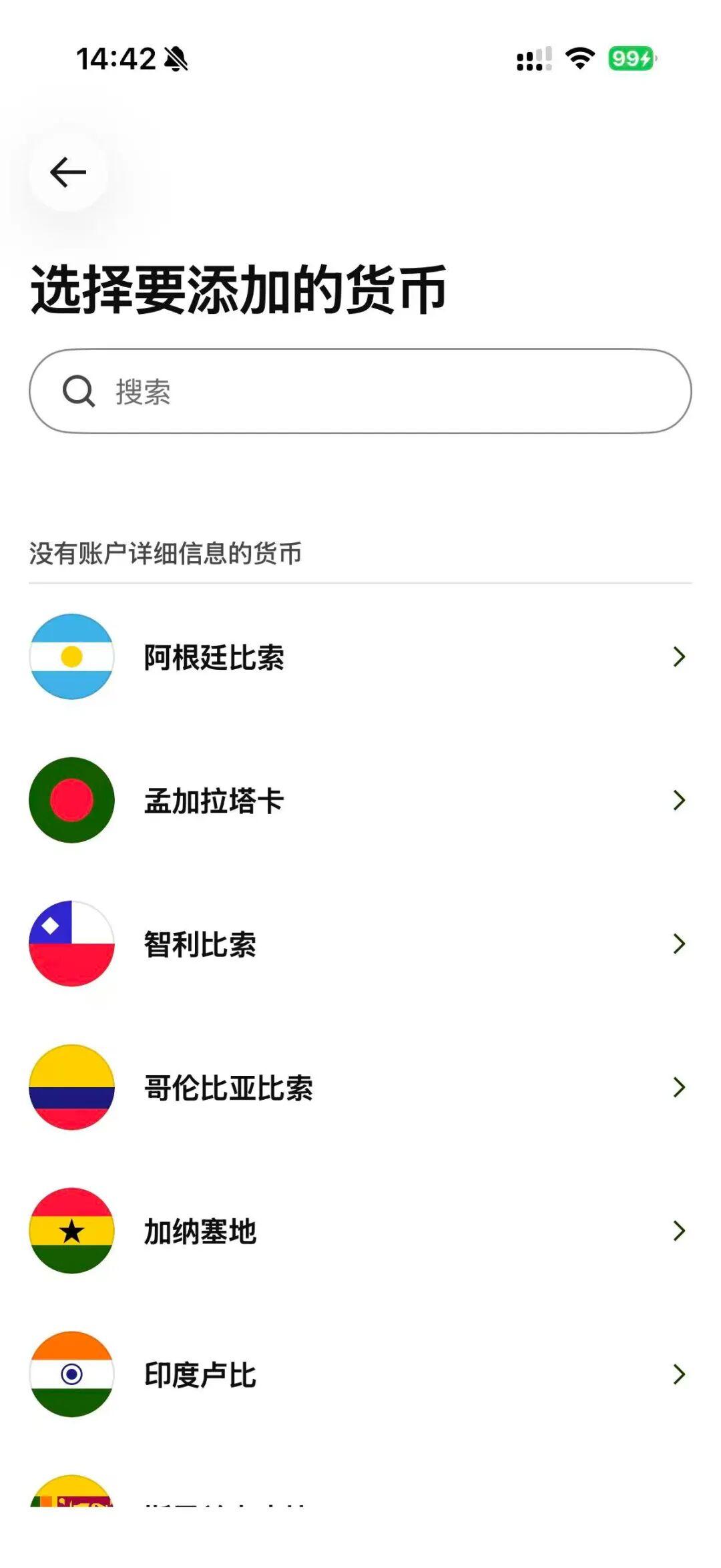721x1568 pixels.
Task: Expand the 阿根廷比索 row chevron
Action: [x=679, y=657]
